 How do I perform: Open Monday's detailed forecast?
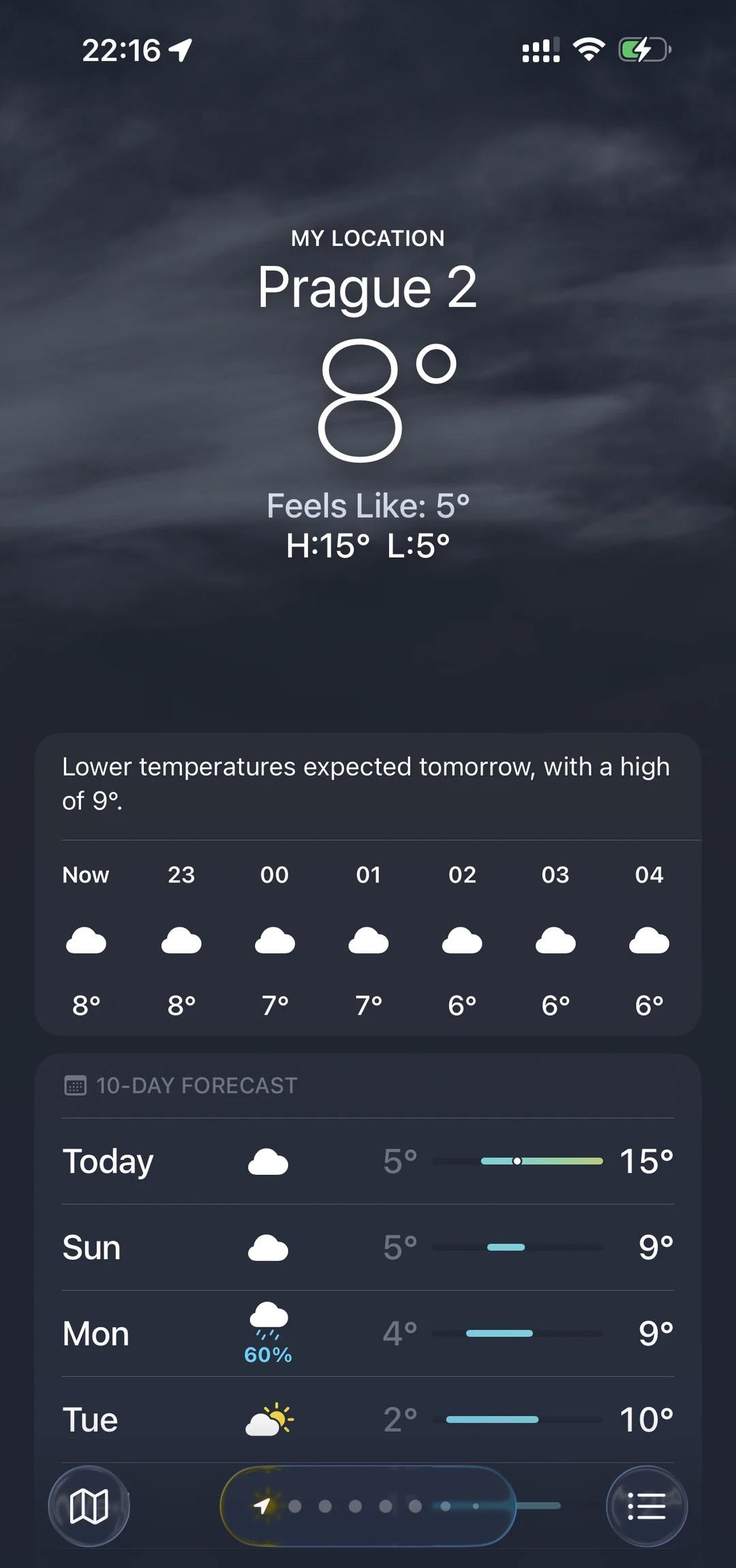pos(368,1334)
